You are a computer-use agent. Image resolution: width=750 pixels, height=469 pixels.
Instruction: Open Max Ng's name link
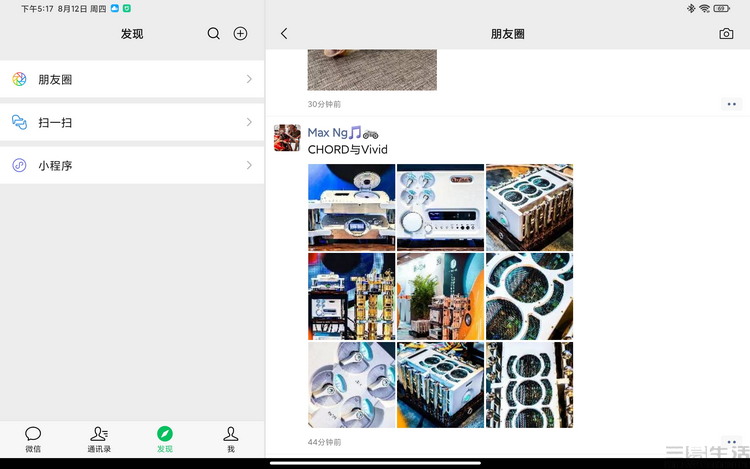tap(334, 132)
